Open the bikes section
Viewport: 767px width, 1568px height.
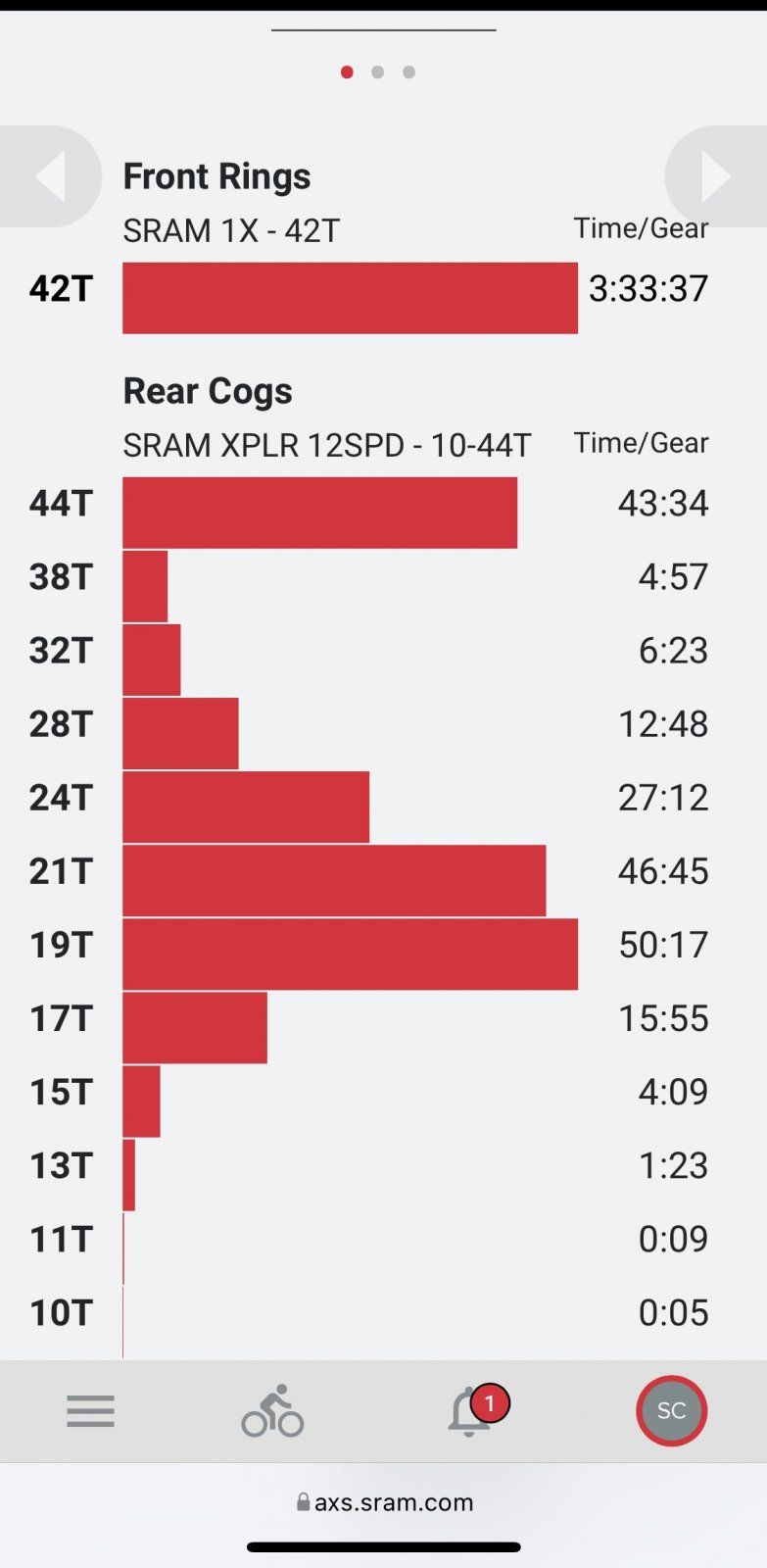tap(272, 1411)
